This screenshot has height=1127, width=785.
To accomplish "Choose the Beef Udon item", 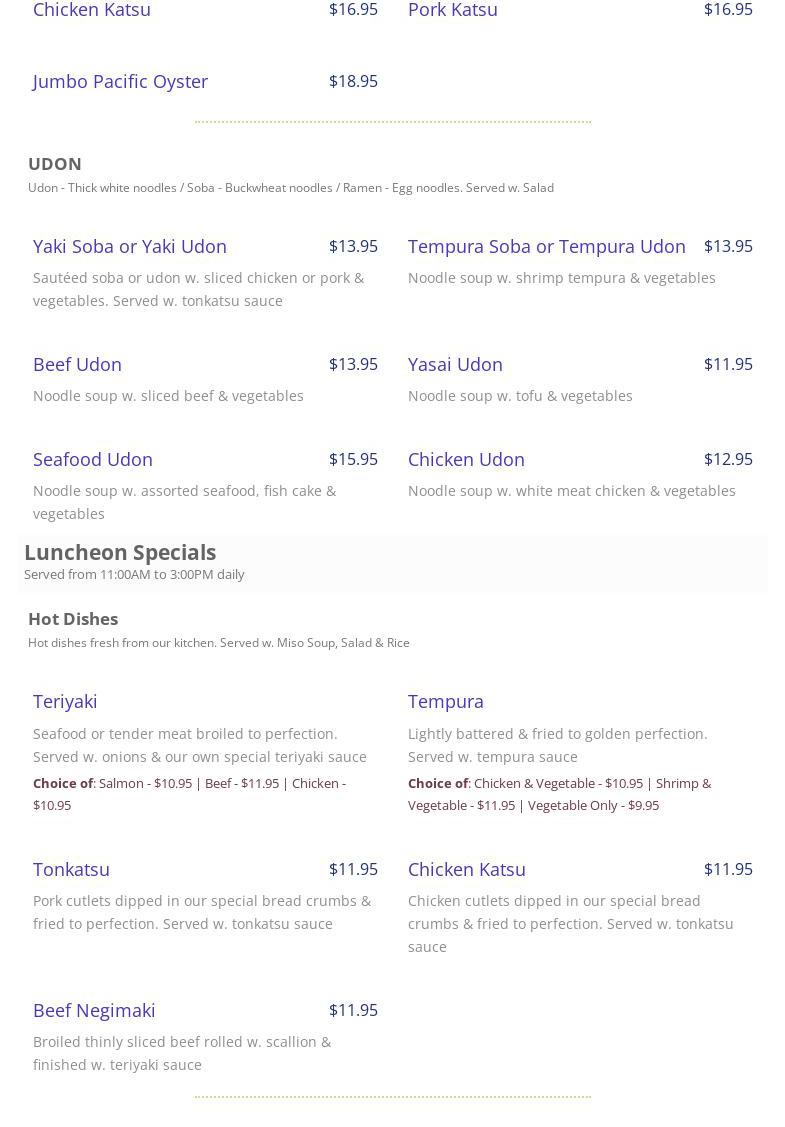I will [77, 364].
